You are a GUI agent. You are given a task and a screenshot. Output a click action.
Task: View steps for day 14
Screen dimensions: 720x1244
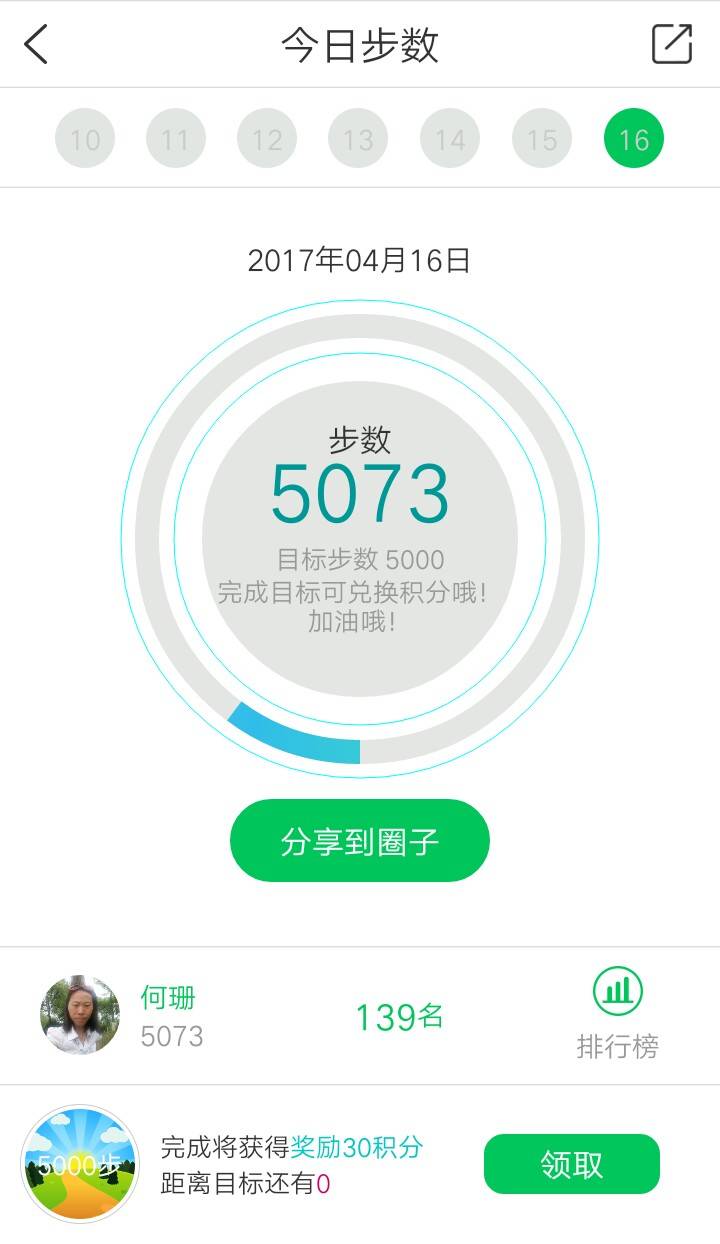[450, 139]
